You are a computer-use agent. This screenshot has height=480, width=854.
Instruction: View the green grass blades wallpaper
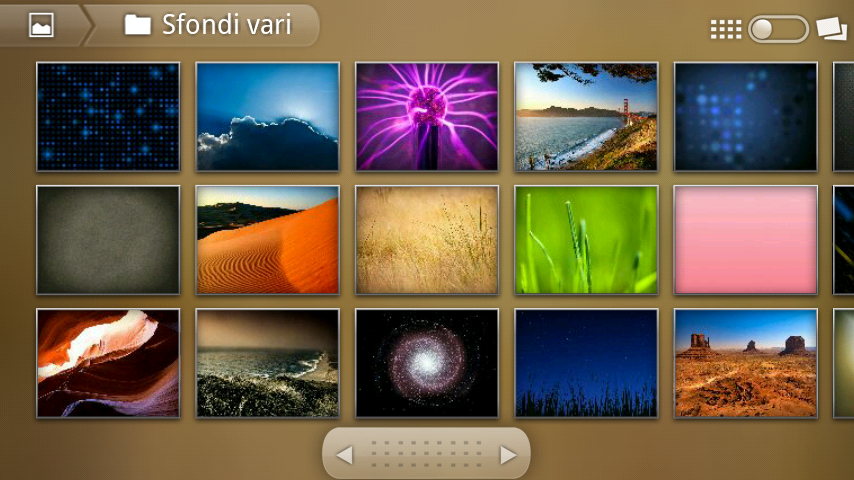[x=586, y=240]
